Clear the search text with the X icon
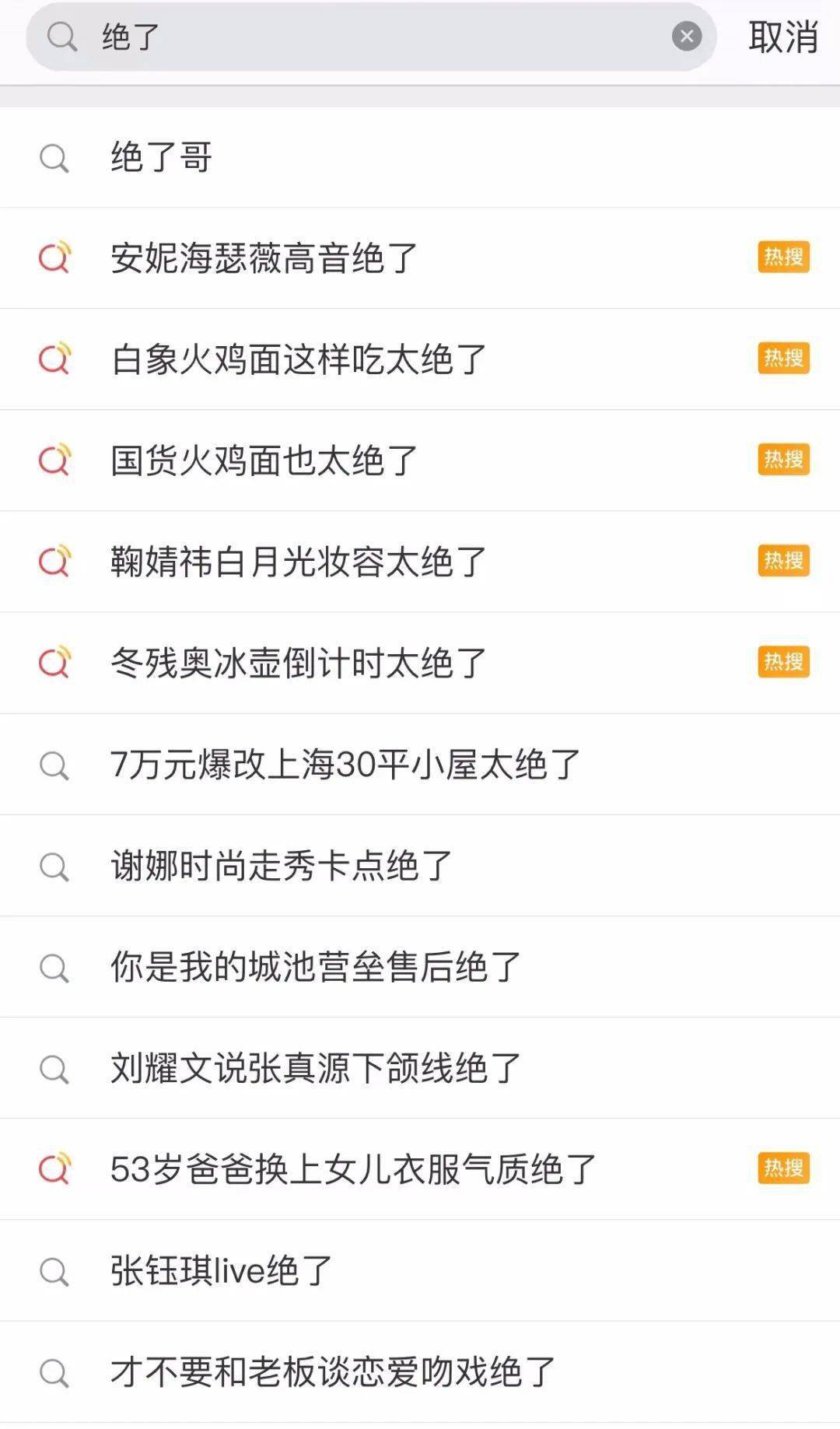 point(686,37)
